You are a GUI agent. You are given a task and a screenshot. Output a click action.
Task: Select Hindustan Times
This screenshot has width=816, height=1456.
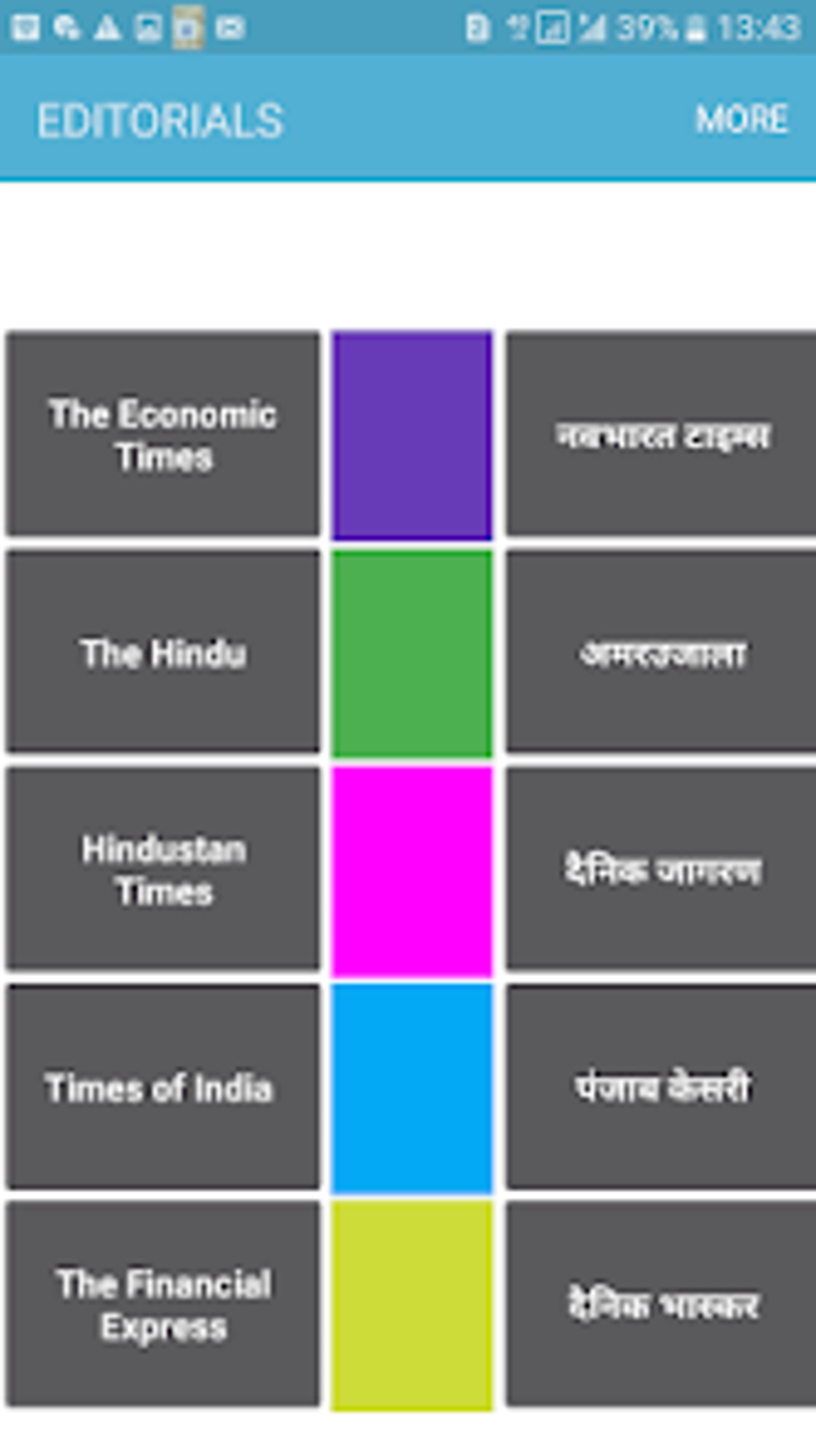[163, 869]
